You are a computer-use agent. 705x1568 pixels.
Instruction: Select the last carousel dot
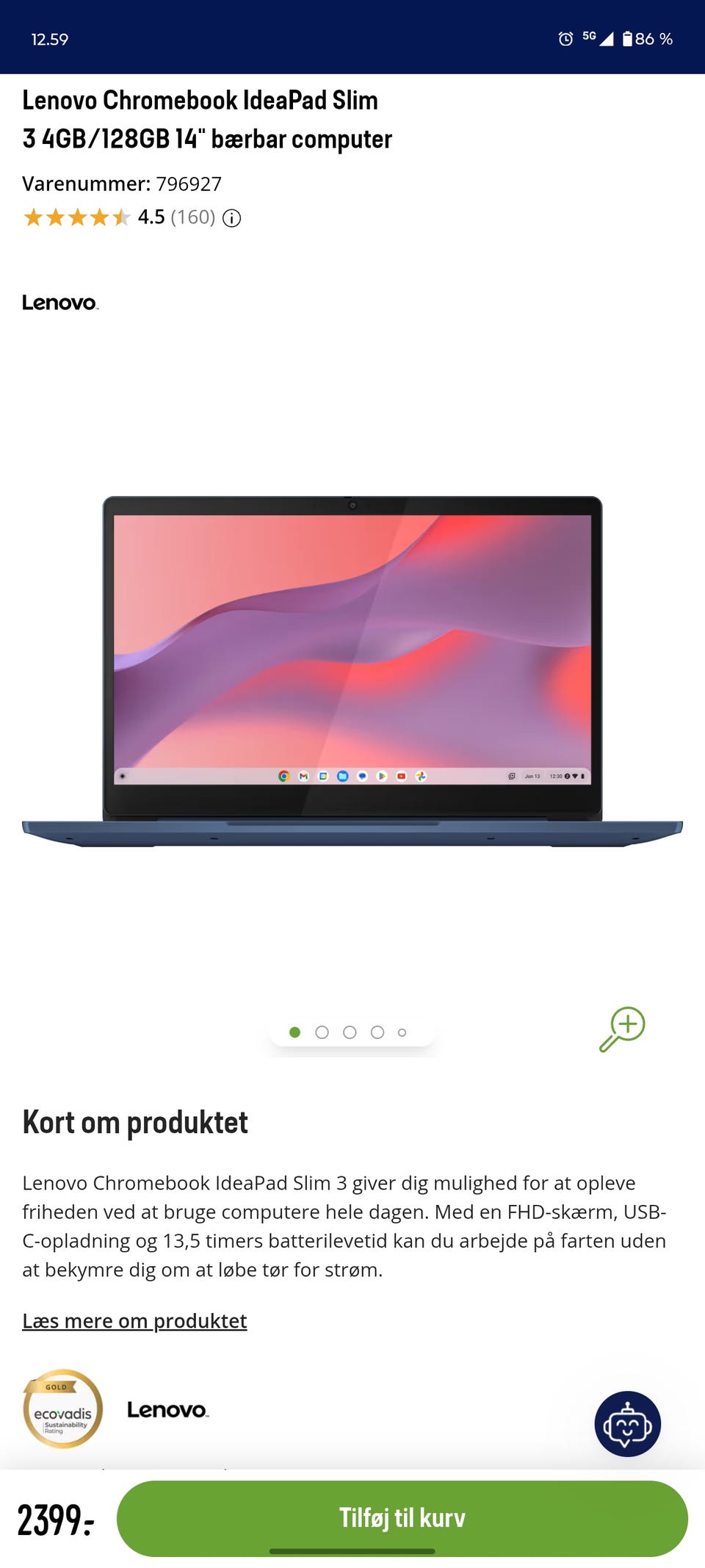click(402, 1032)
